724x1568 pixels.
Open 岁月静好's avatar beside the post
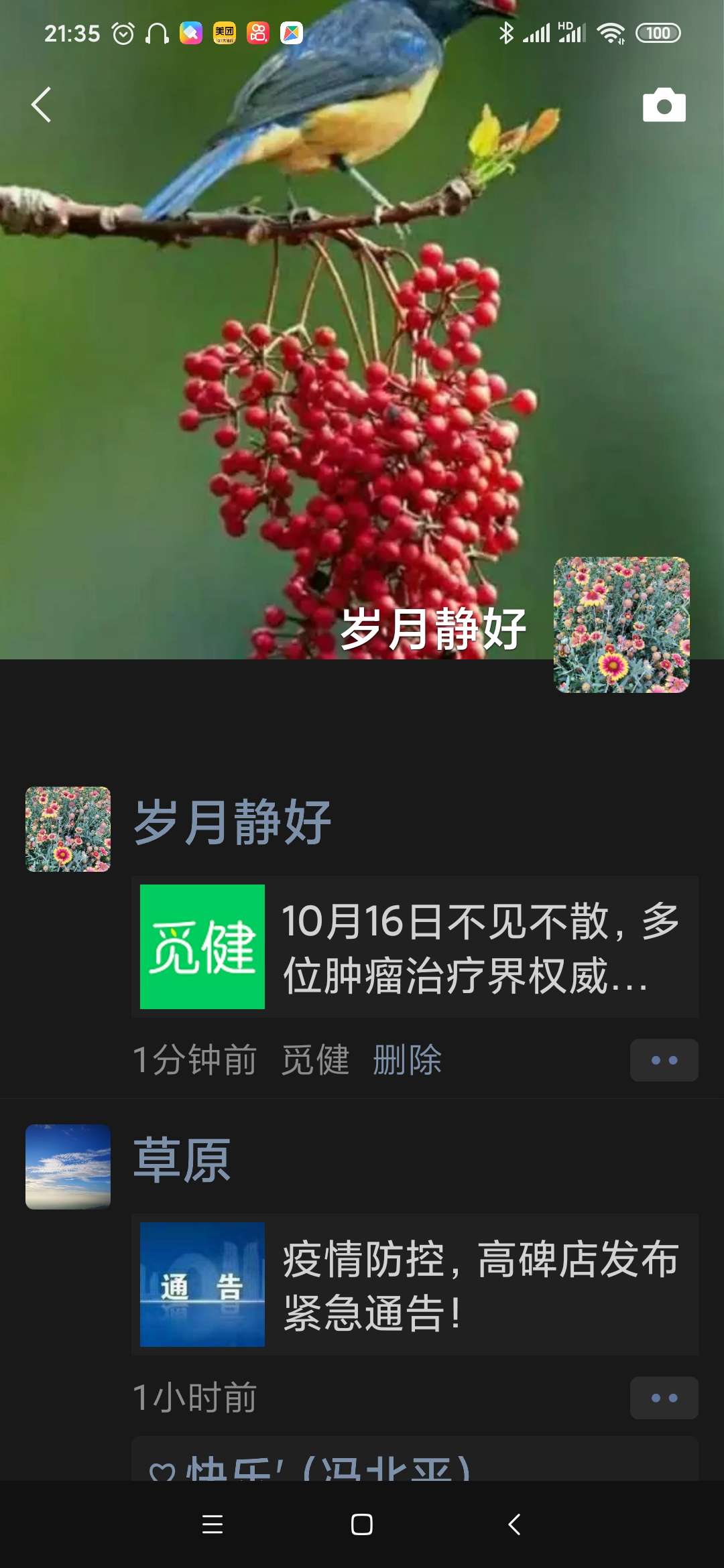tap(68, 829)
